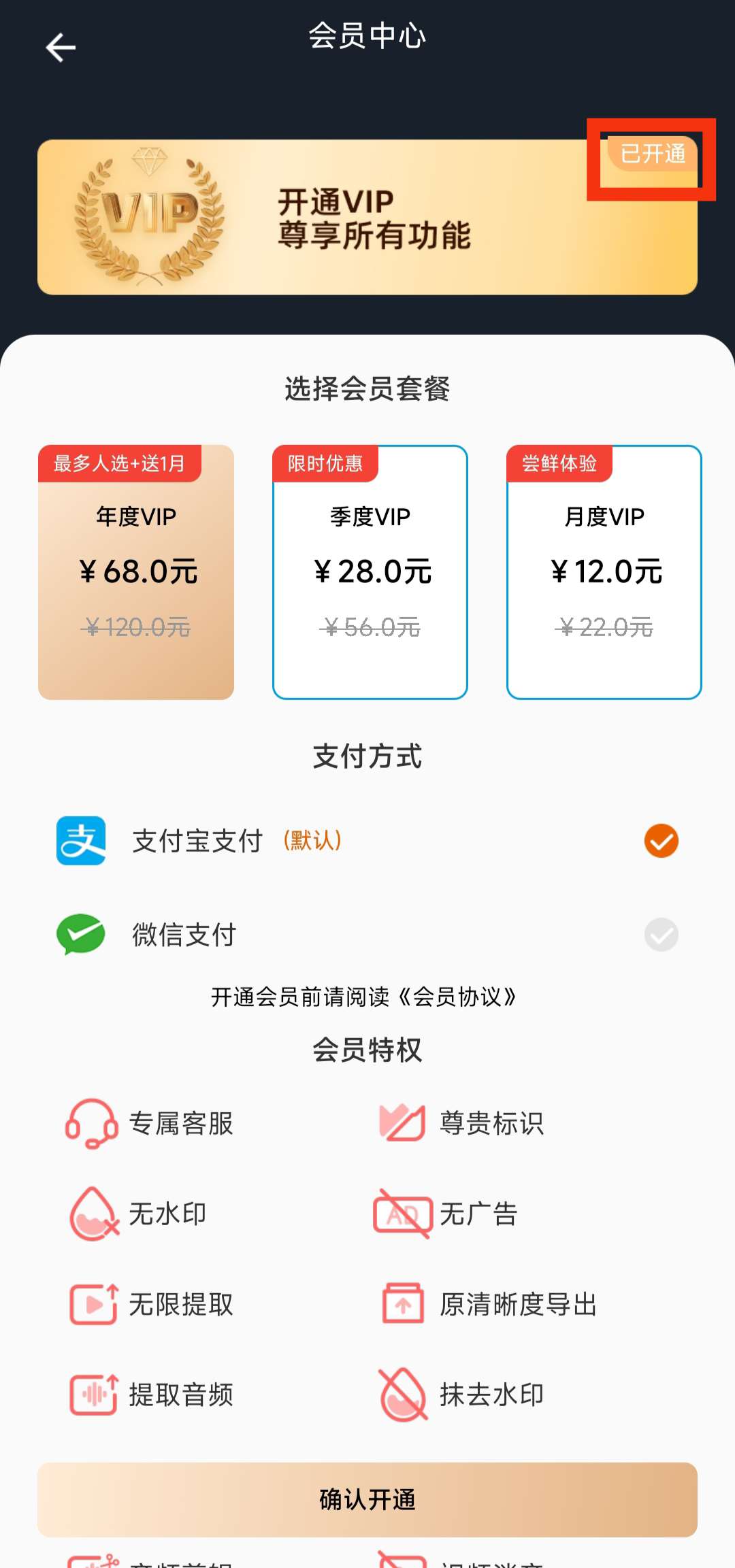Switch payment to 微信支付
Screen dimensions: 735x1568
[367, 935]
